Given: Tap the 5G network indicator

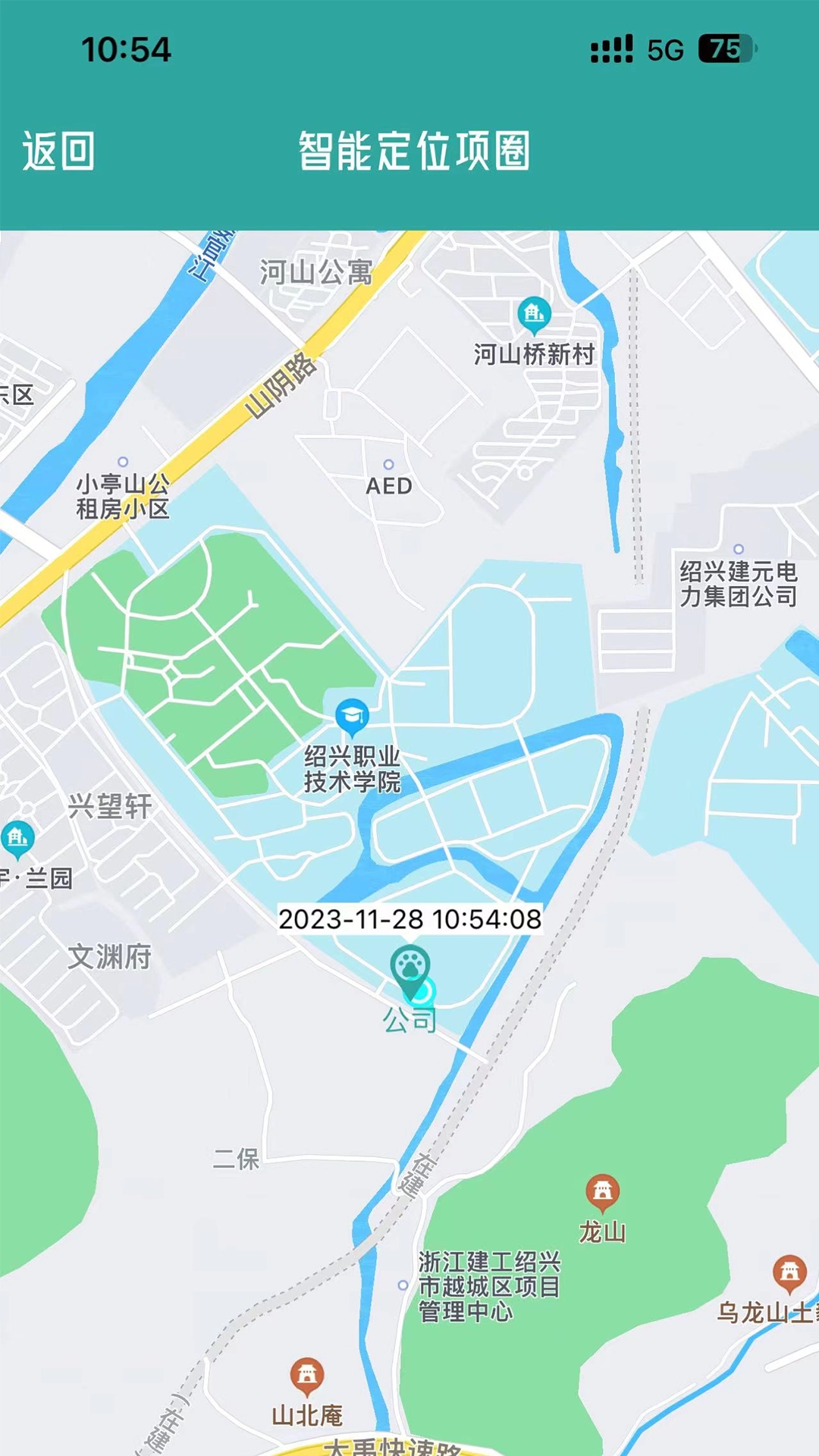Looking at the screenshot, I should 664,47.
